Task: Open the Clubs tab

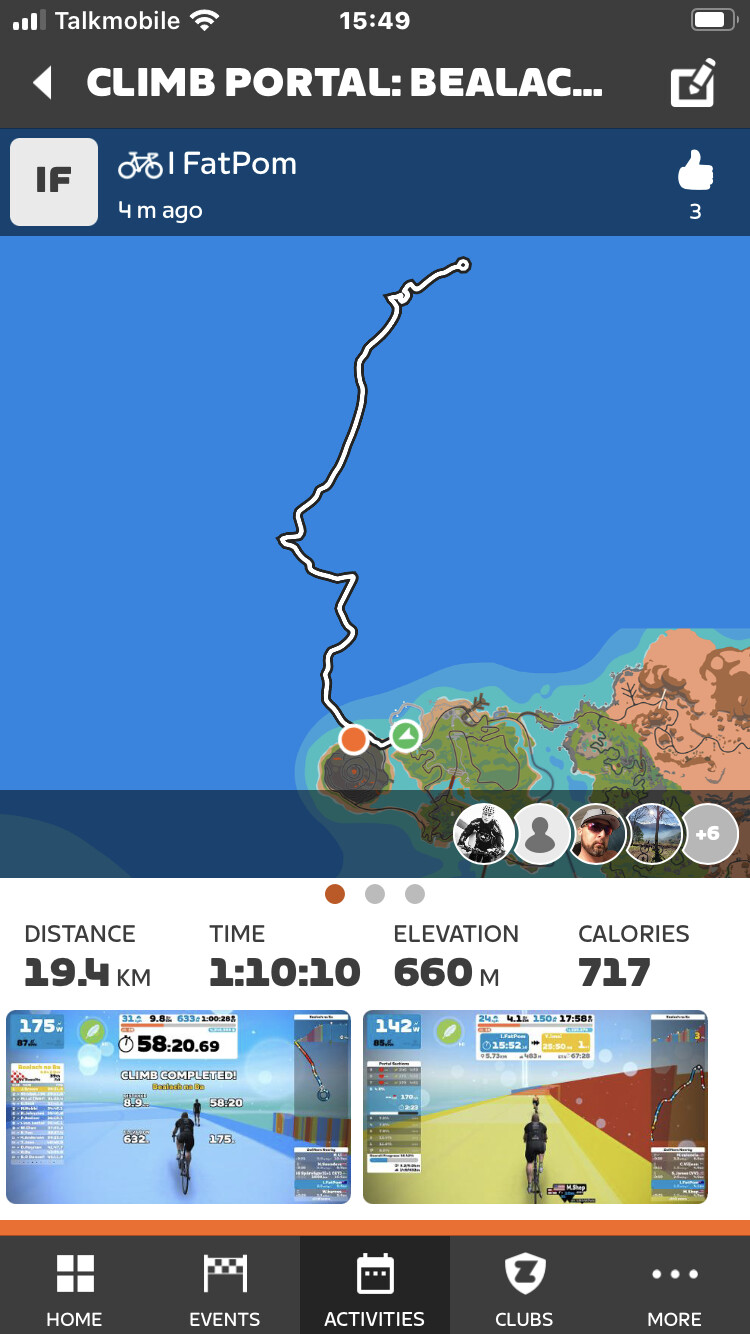Action: point(524,1287)
